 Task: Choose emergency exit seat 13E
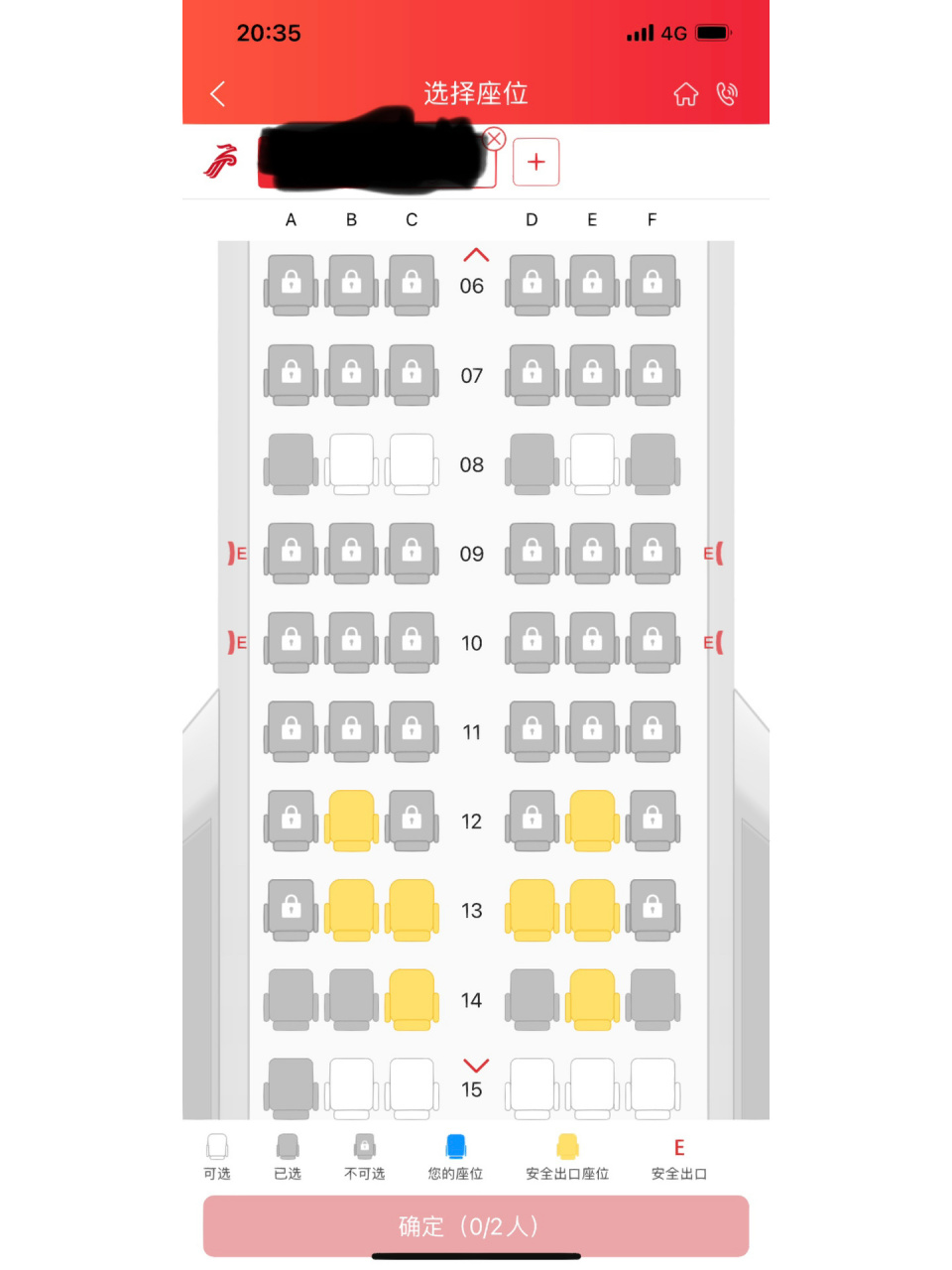pos(592,909)
